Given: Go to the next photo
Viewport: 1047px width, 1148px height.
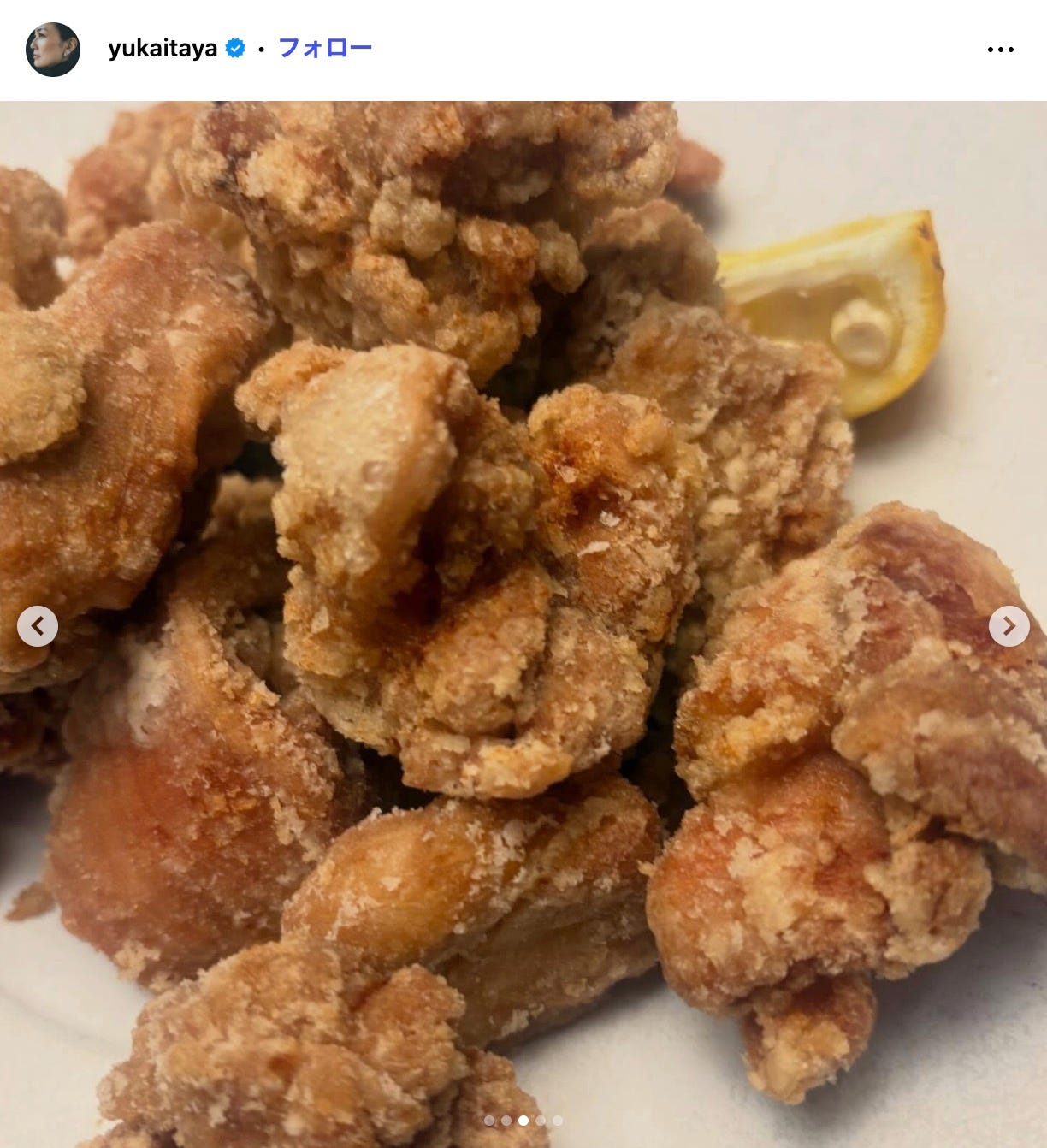Looking at the screenshot, I should click(1009, 626).
